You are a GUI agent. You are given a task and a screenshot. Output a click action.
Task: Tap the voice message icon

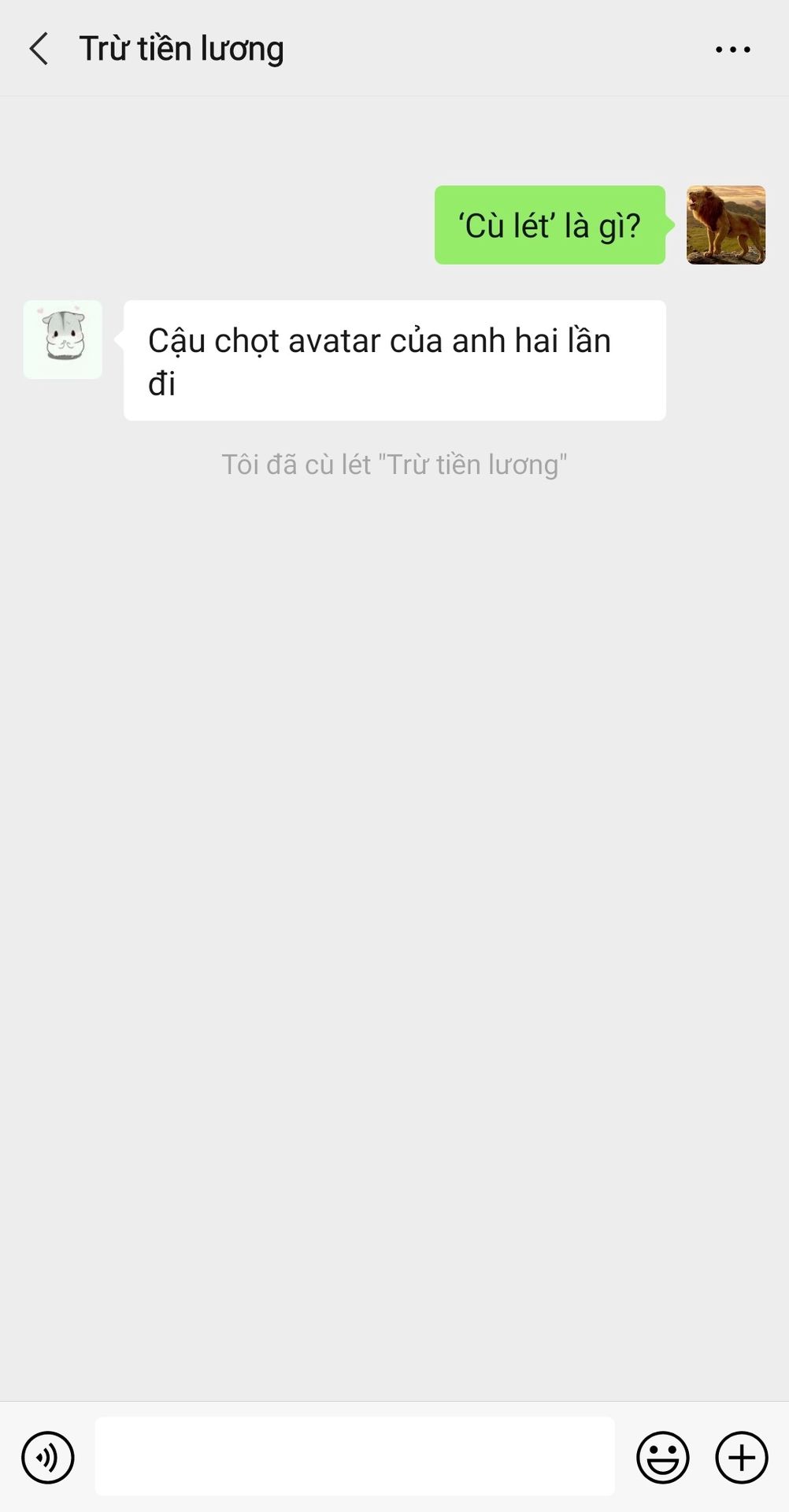tap(48, 1457)
